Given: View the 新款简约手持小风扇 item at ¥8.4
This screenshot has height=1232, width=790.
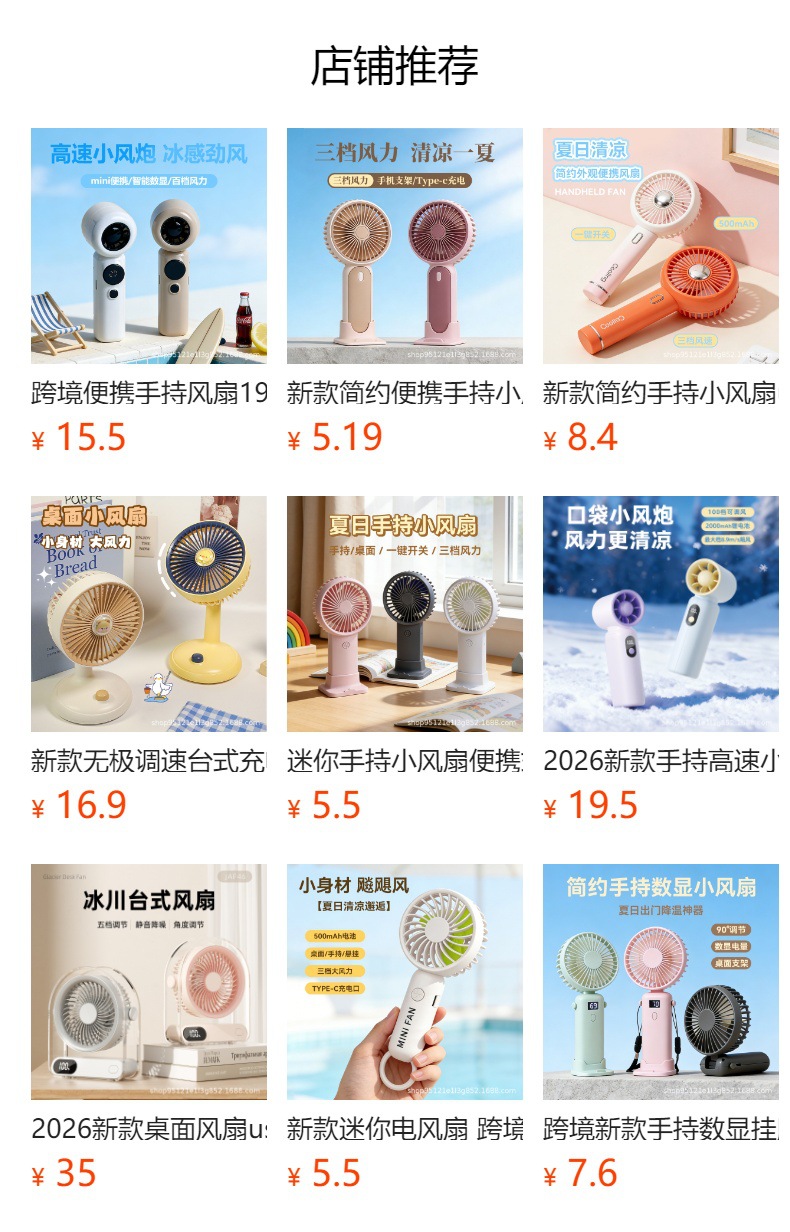Looking at the screenshot, I should point(661,293).
